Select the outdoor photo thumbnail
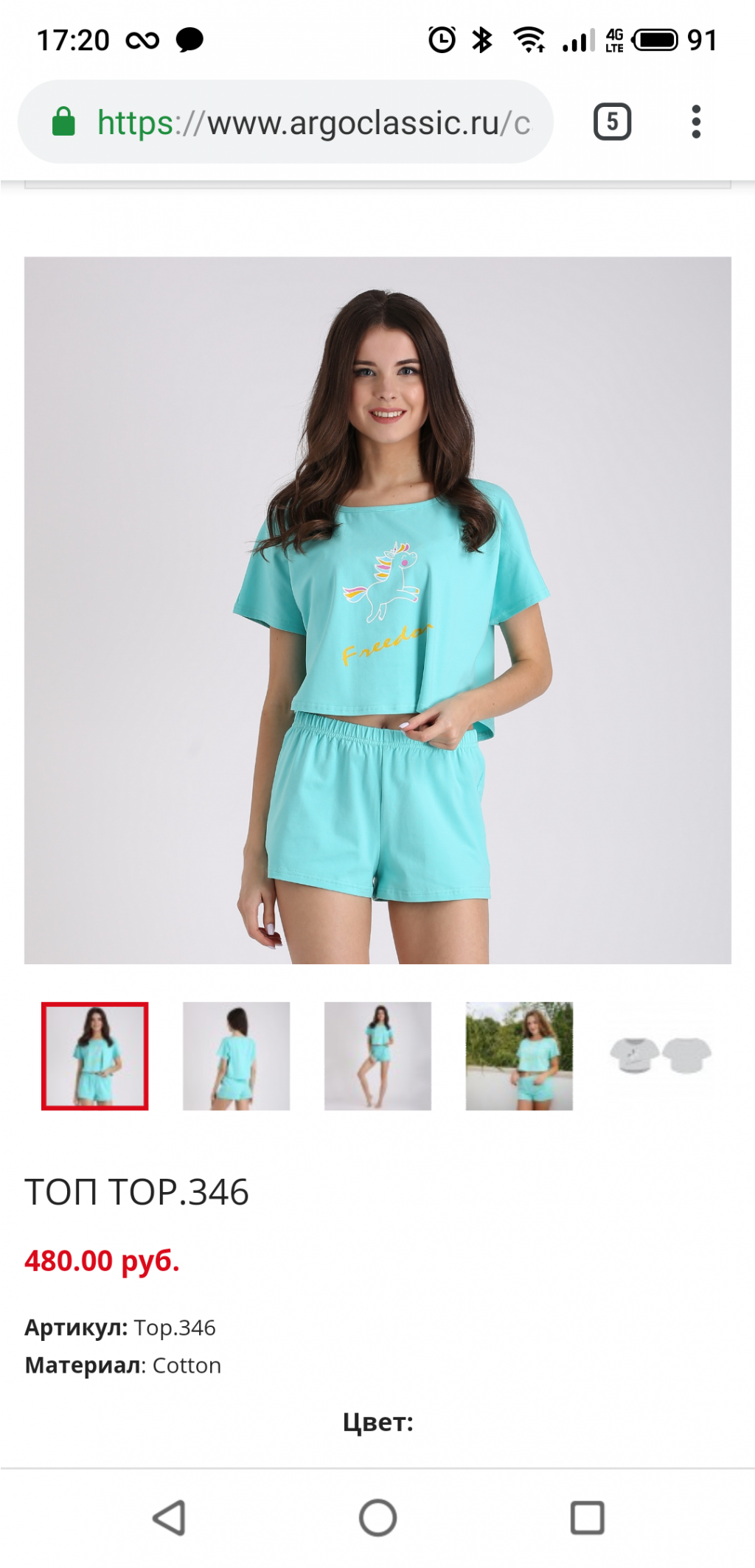755x1568 pixels. pos(519,1056)
